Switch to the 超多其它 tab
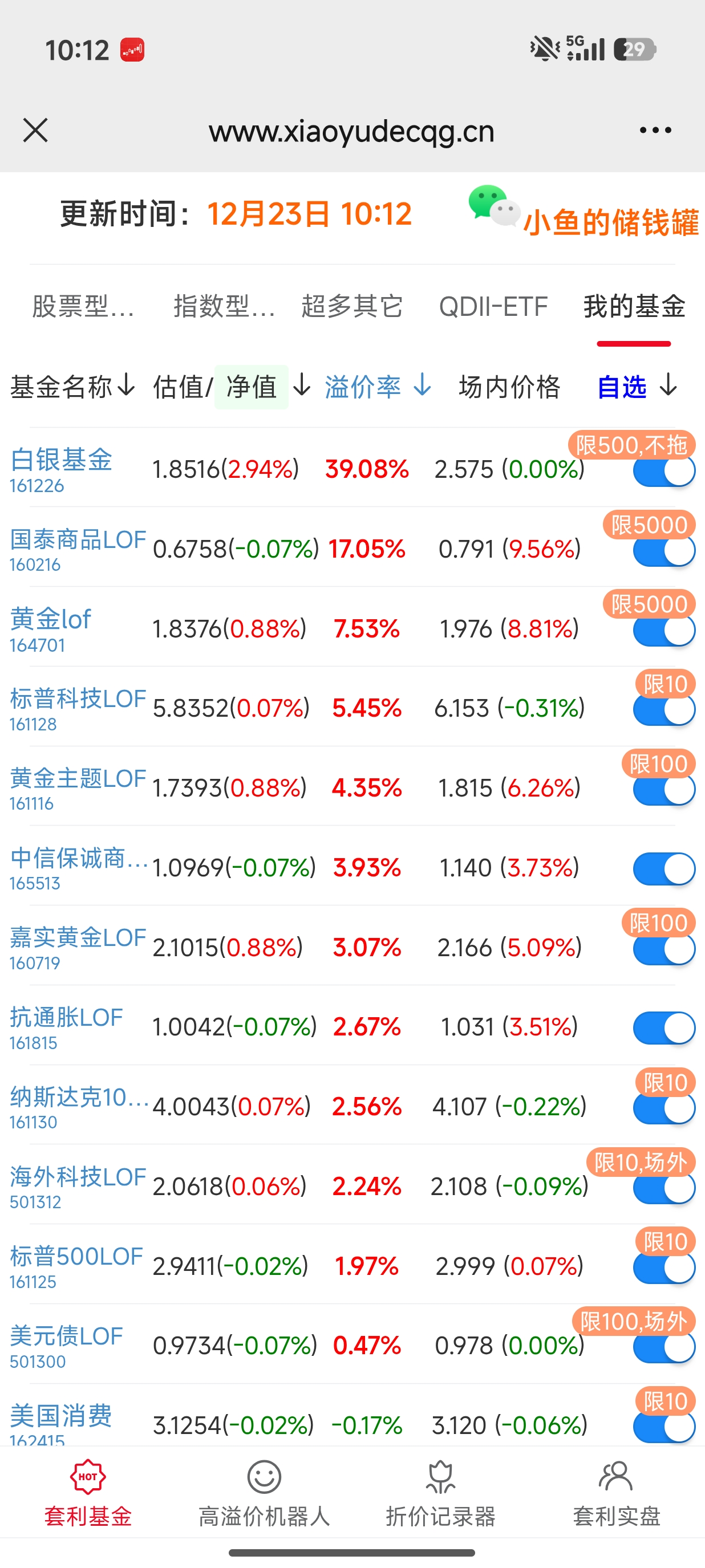The height and width of the screenshot is (1568, 705). [352, 306]
